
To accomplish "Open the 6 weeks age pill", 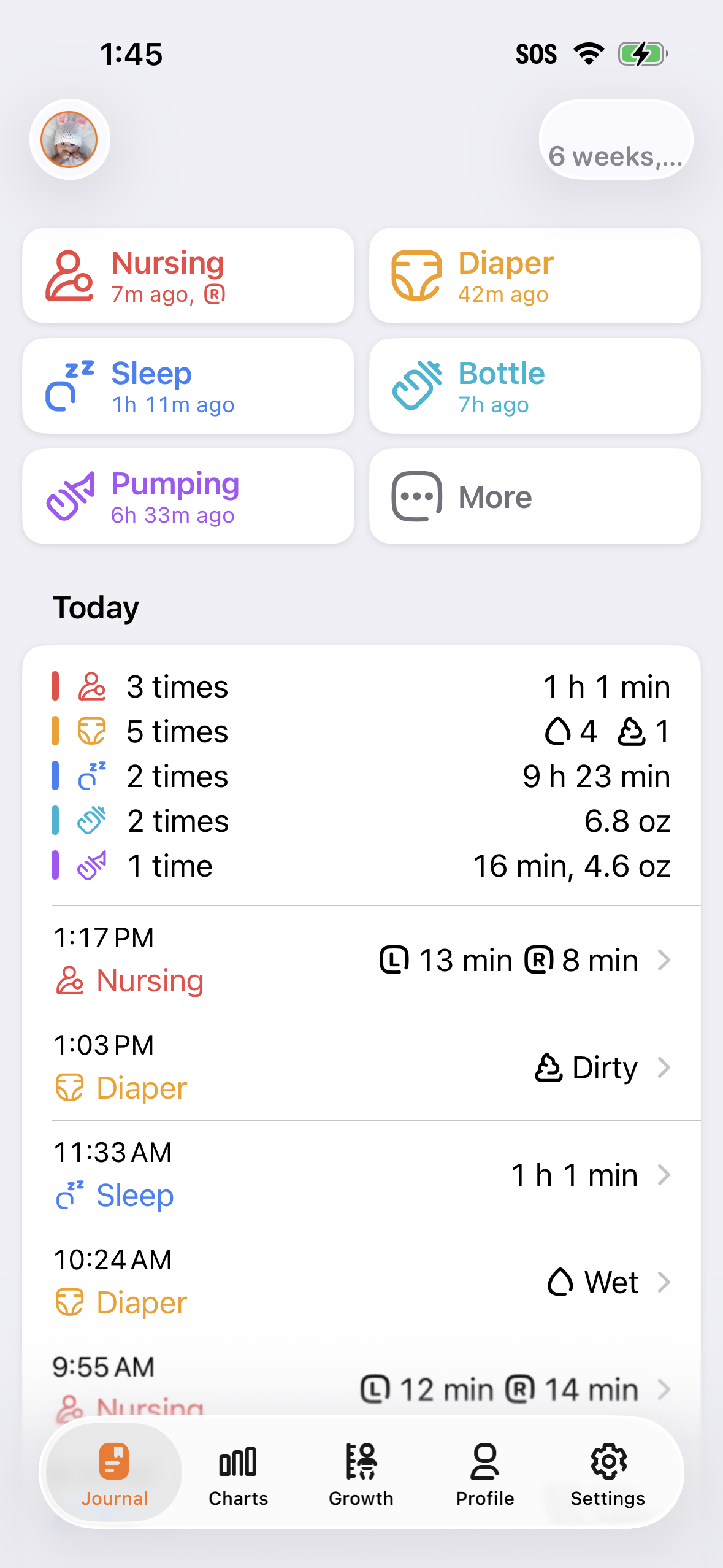I will 616,139.
